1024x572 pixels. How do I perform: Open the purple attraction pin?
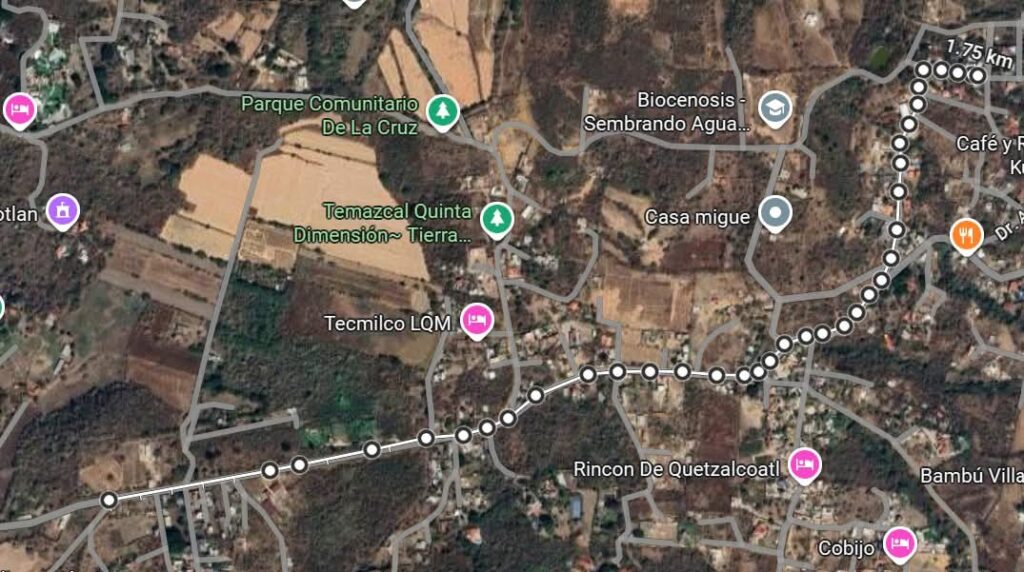[63, 209]
